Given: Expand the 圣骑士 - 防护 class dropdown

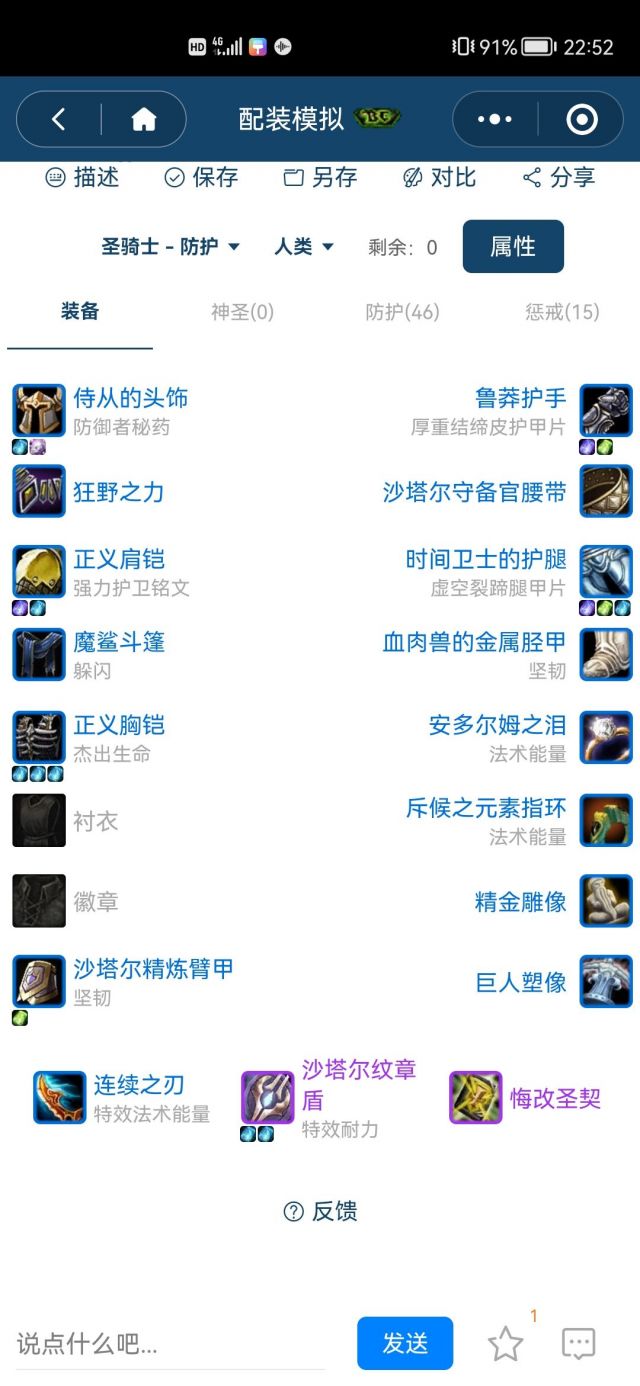Looking at the screenshot, I should click(170, 246).
